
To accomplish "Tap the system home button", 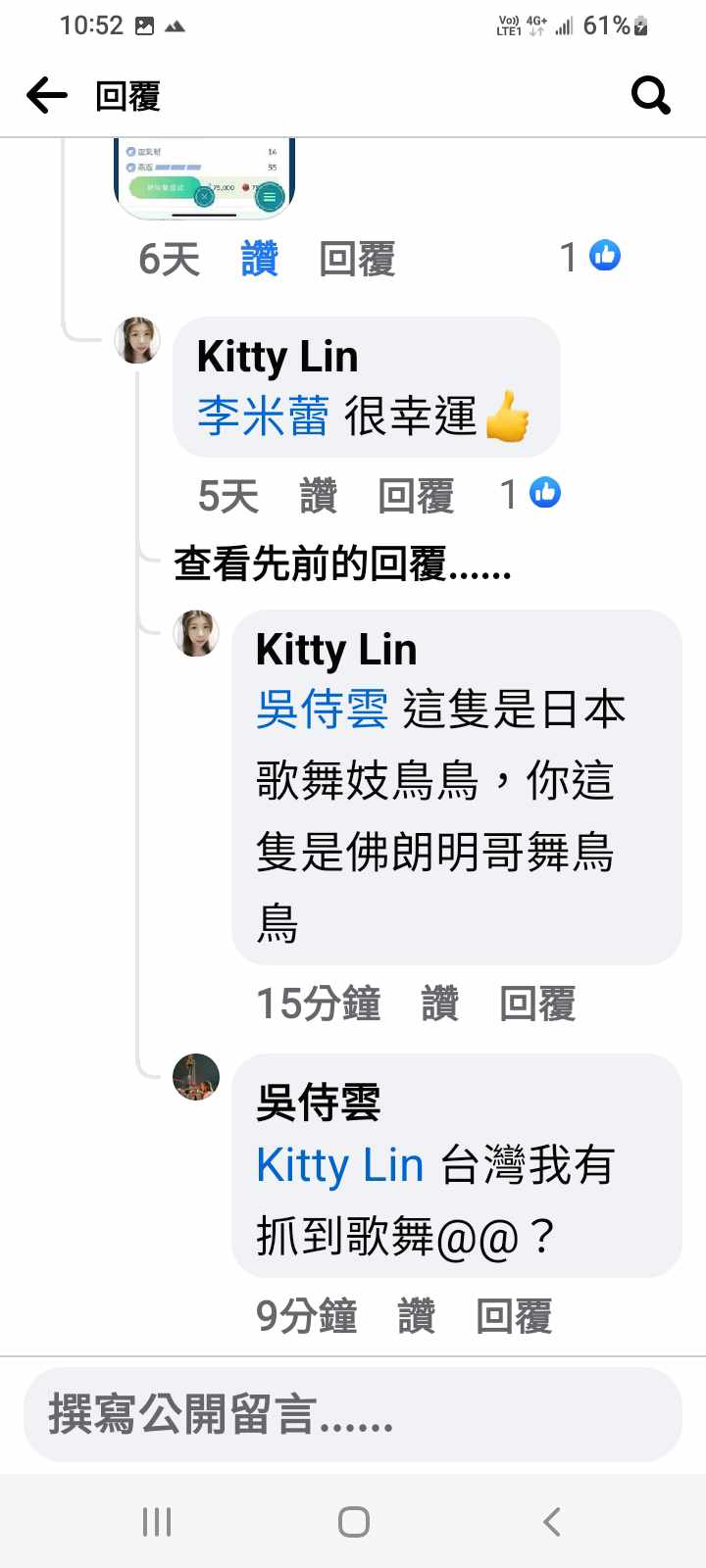I will [353, 1522].
